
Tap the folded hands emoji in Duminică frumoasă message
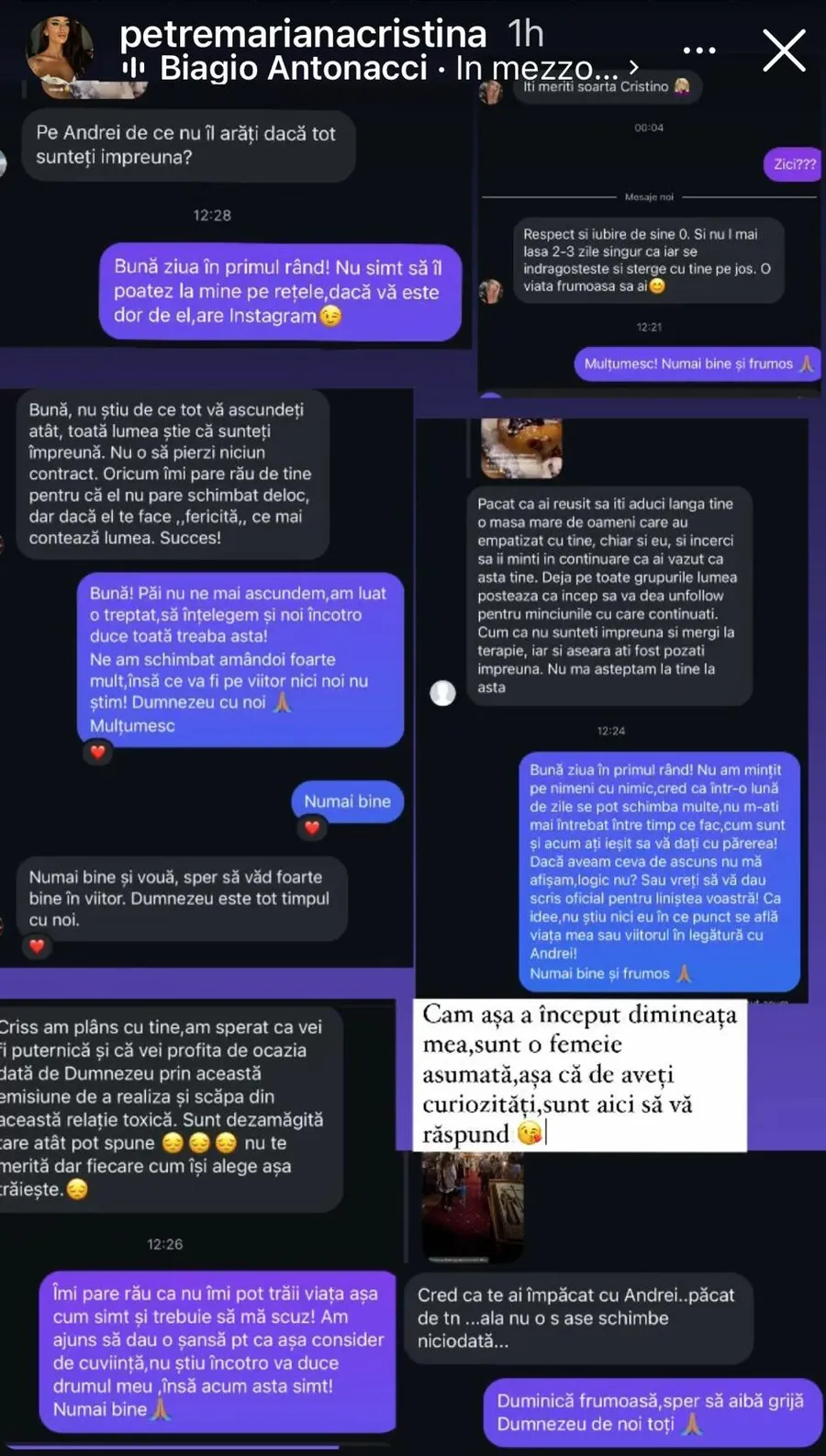(693, 1424)
